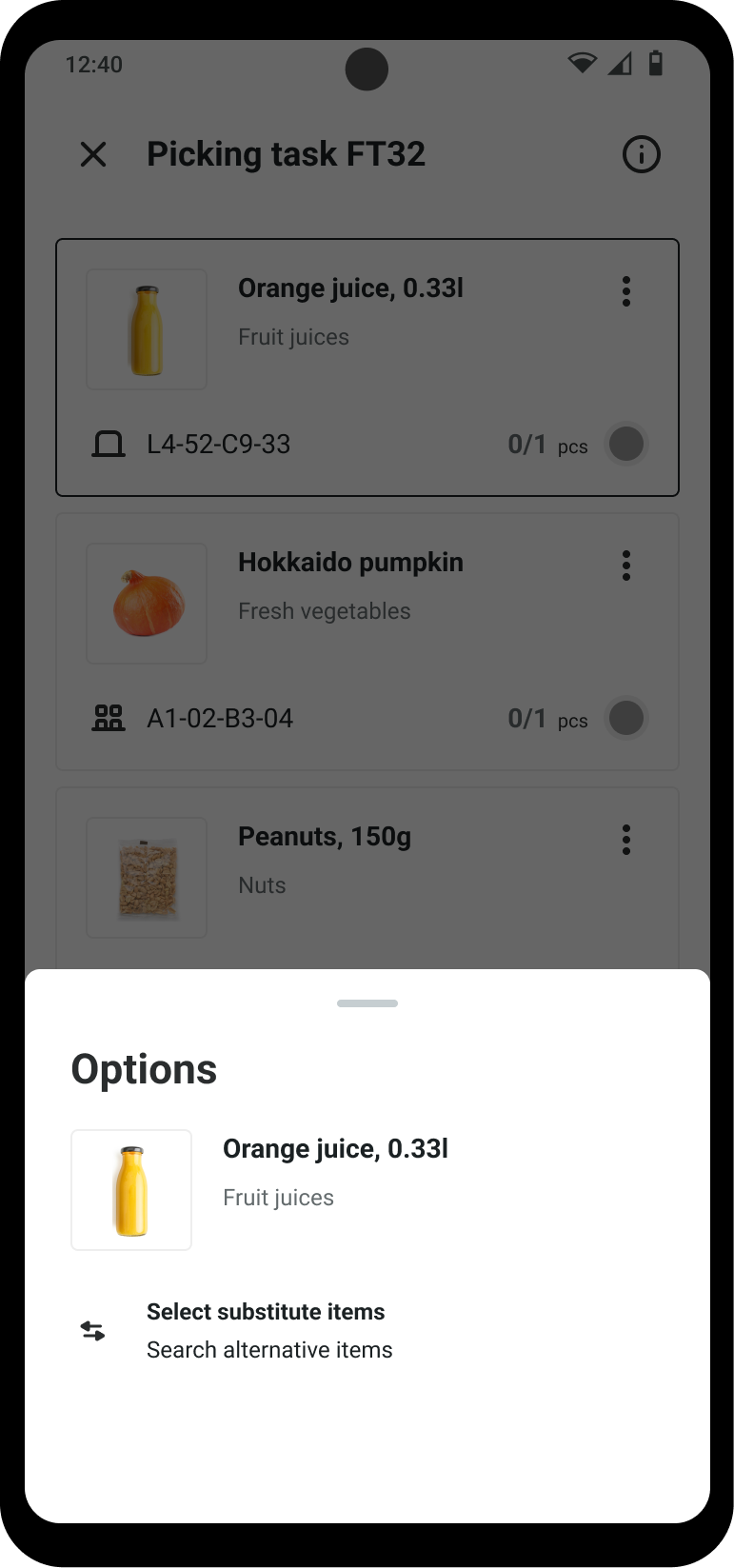This screenshot has width=734, height=1568.
Task: Mark Orange juice as picked
Action: coord(625,444)
